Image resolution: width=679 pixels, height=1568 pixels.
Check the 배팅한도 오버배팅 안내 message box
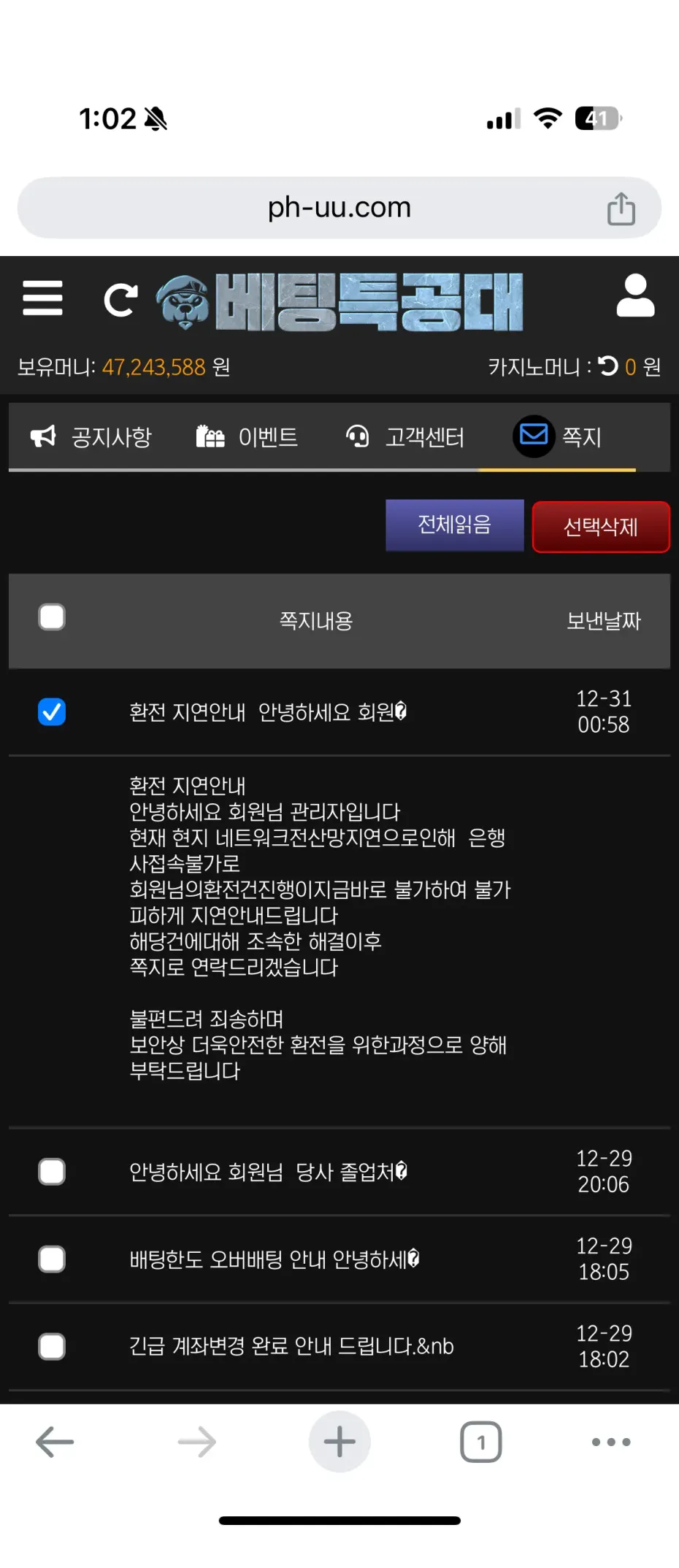52,1259
